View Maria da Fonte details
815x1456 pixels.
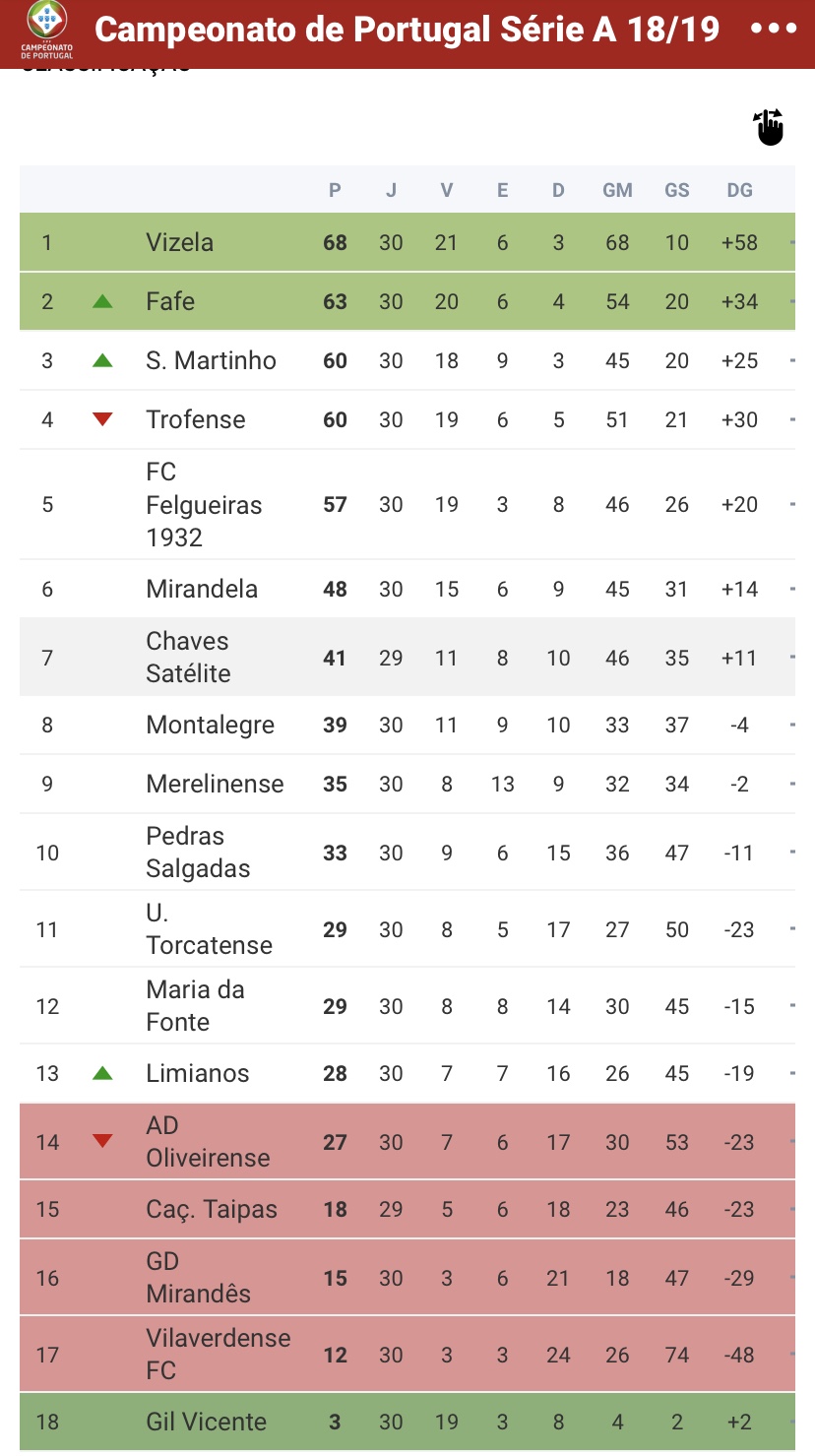407,1006
